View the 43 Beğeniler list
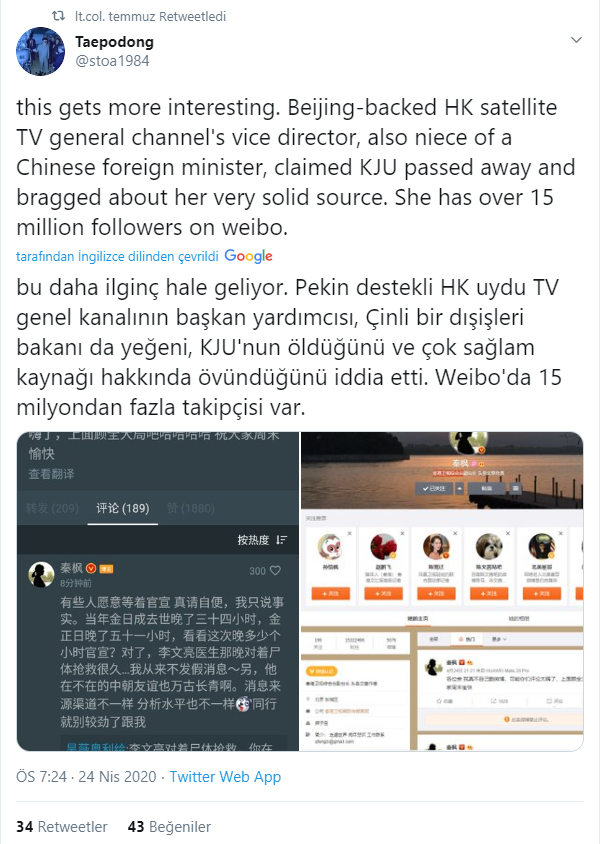 [x=170, y=827]
